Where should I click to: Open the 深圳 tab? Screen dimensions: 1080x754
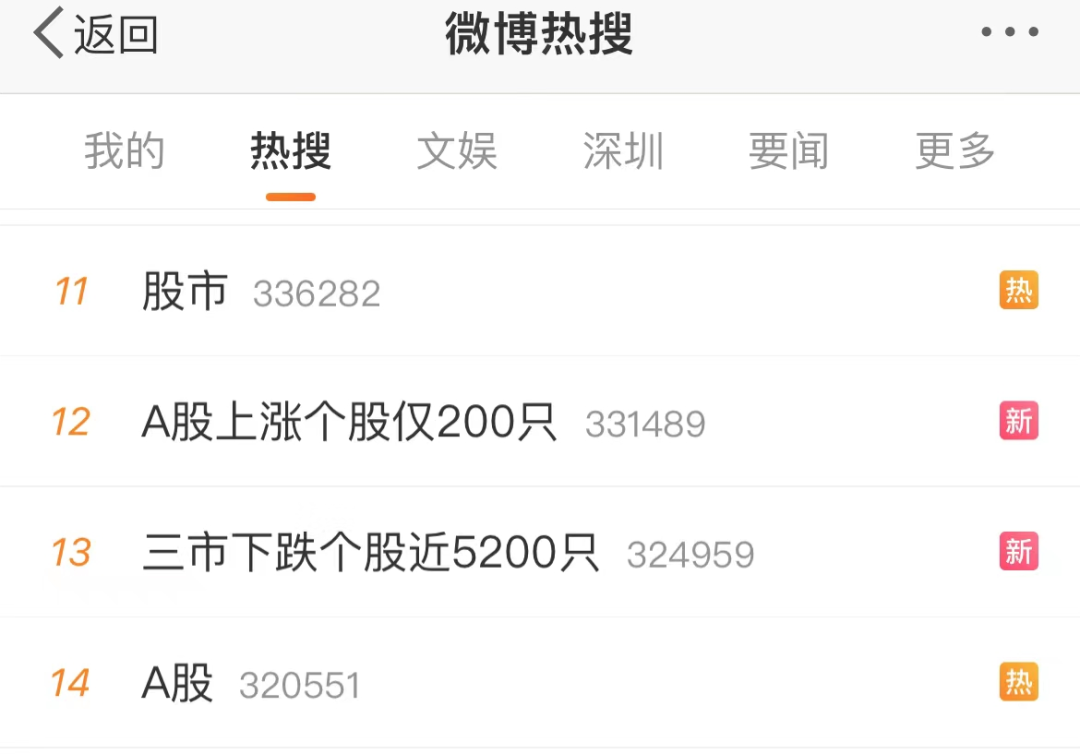623,152
